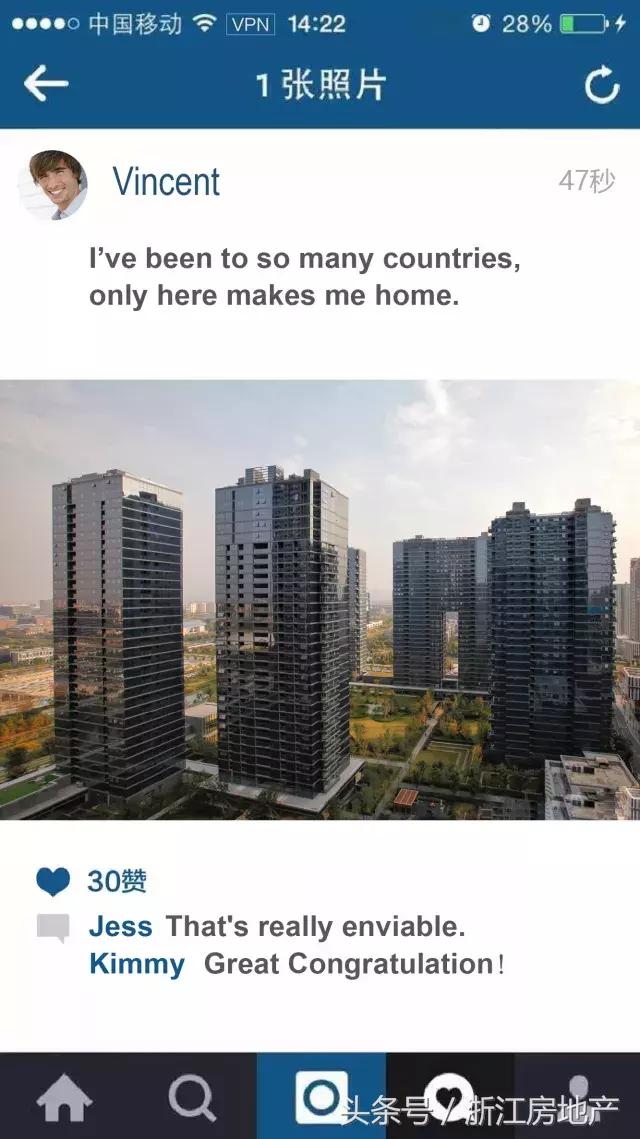The height and width of the screenshot is (1139, 640).
Task: Open the camera tab
Action: (x=321, y=1097)
